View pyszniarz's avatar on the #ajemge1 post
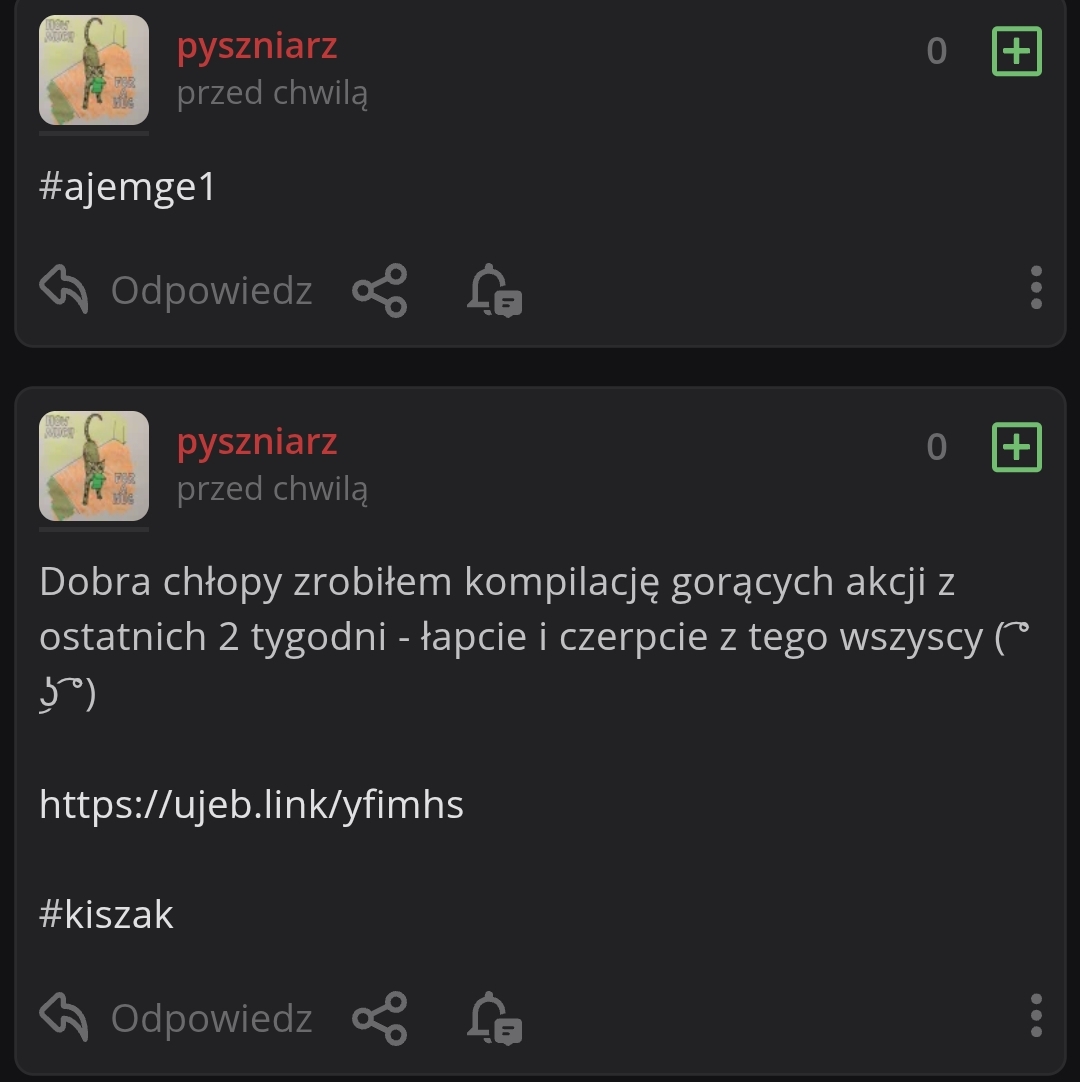 [94, 70]
